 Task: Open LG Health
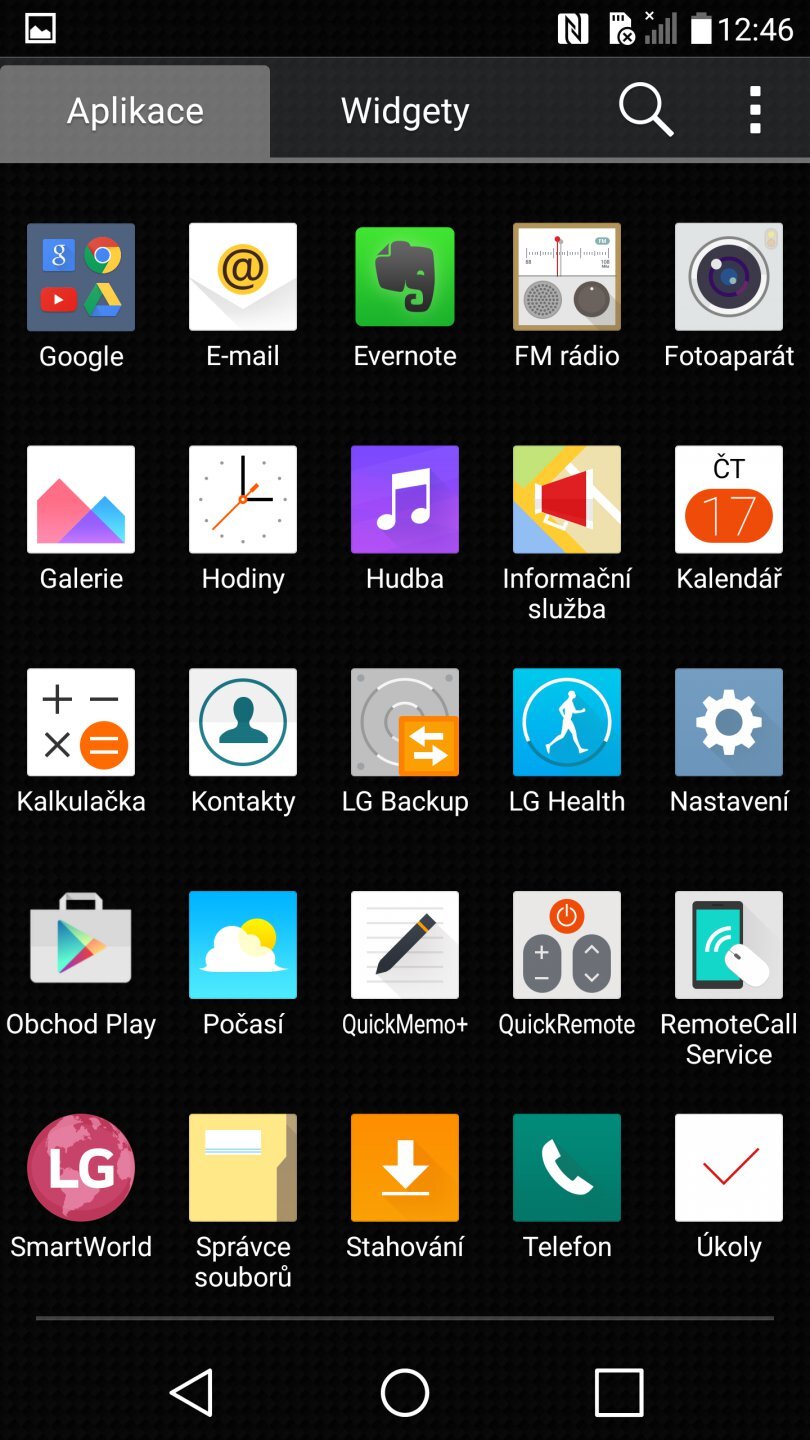pyautogui.click(x=566, y=722)
